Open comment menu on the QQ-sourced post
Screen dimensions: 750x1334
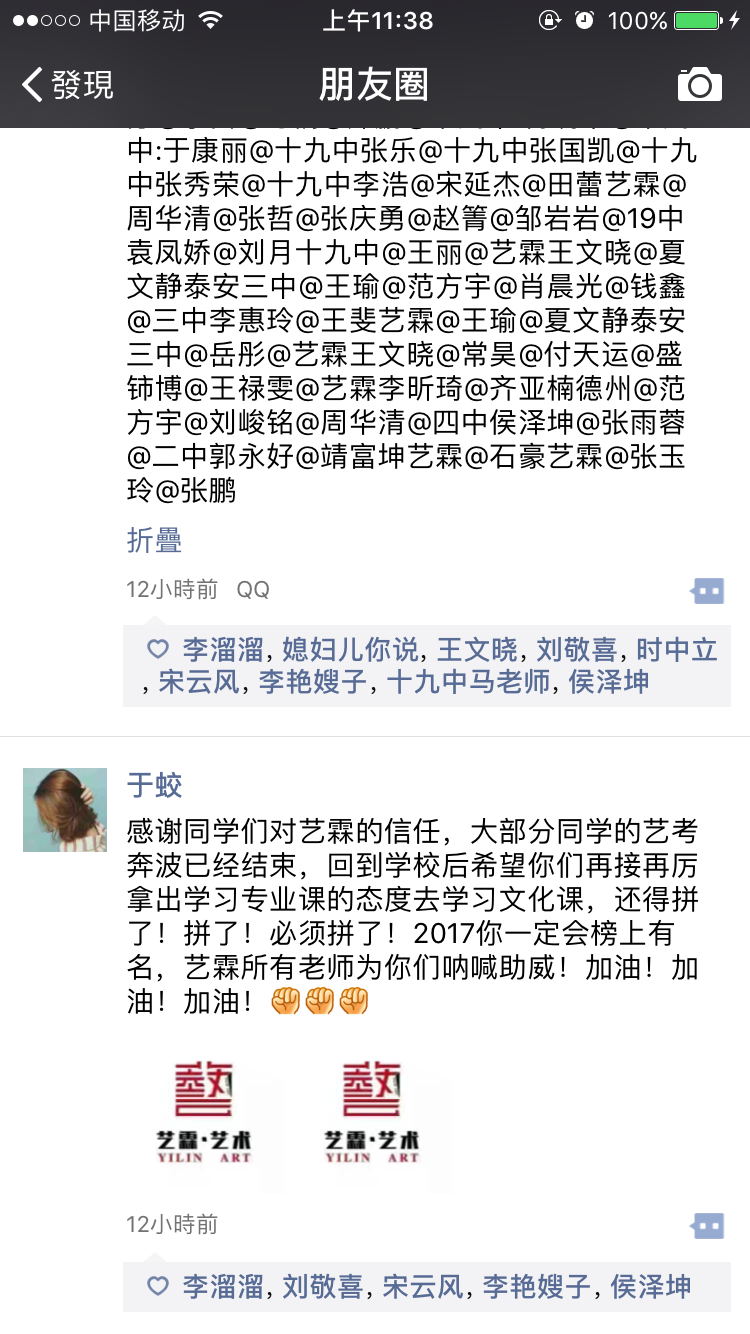pos(707,591)
